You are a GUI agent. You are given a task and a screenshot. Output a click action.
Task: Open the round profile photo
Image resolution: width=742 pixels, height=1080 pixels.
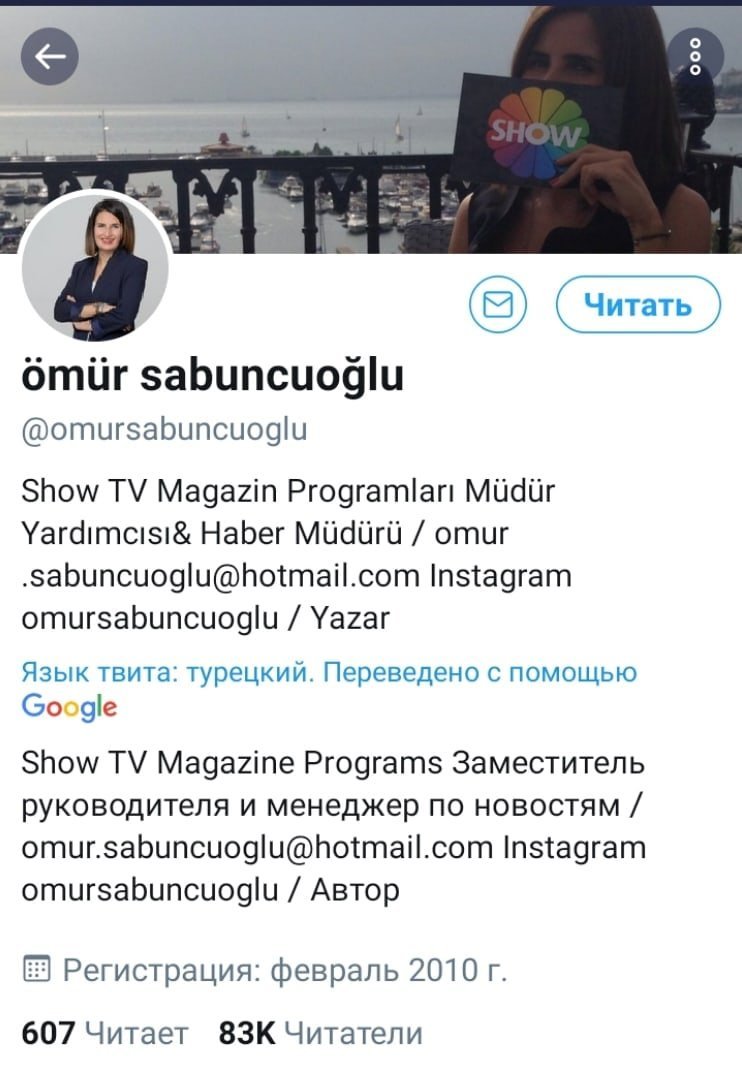pyautogui.click(x=96, y=266)
